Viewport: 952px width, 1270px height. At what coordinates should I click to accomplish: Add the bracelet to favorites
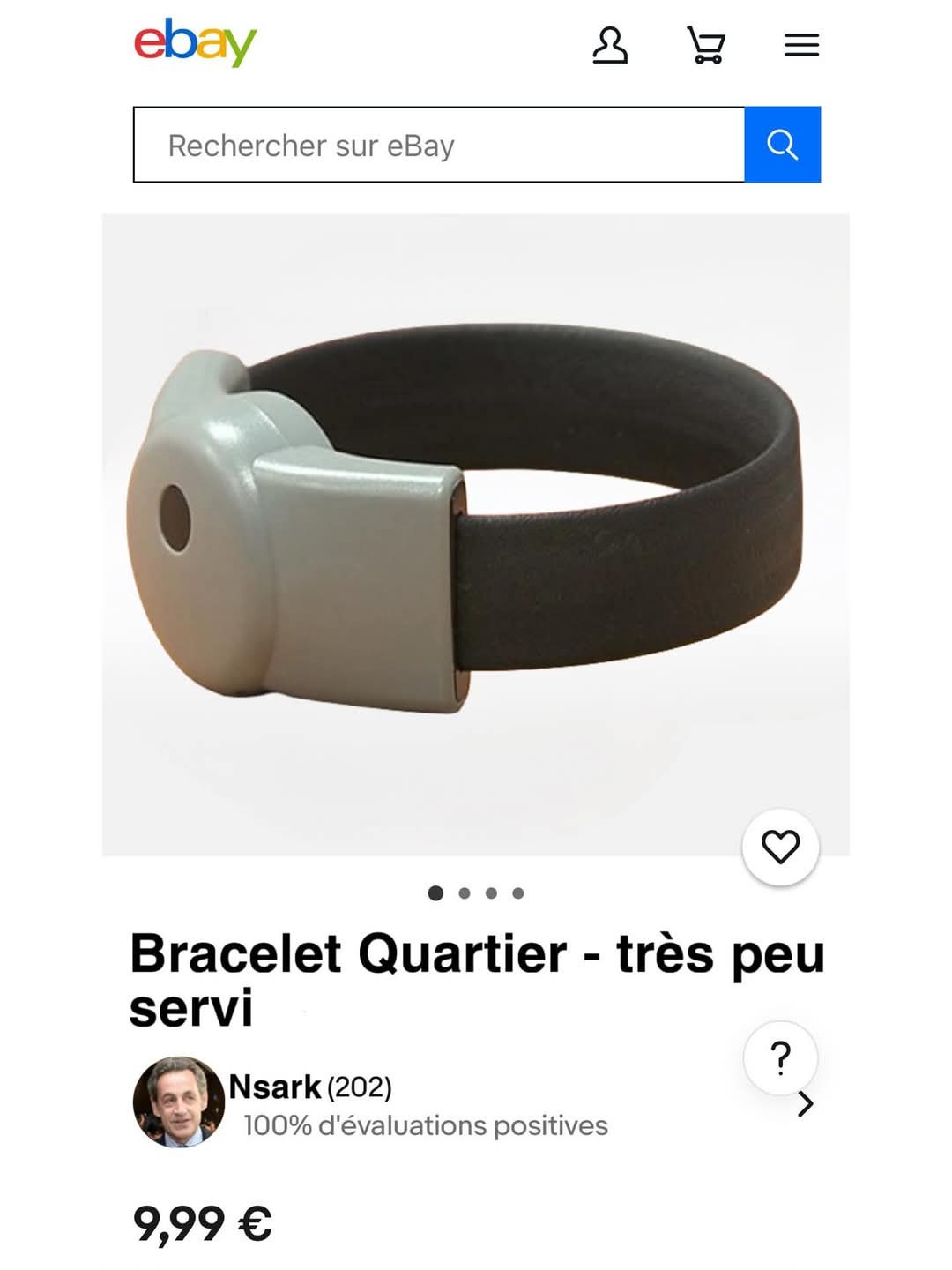tap(780, 847)
